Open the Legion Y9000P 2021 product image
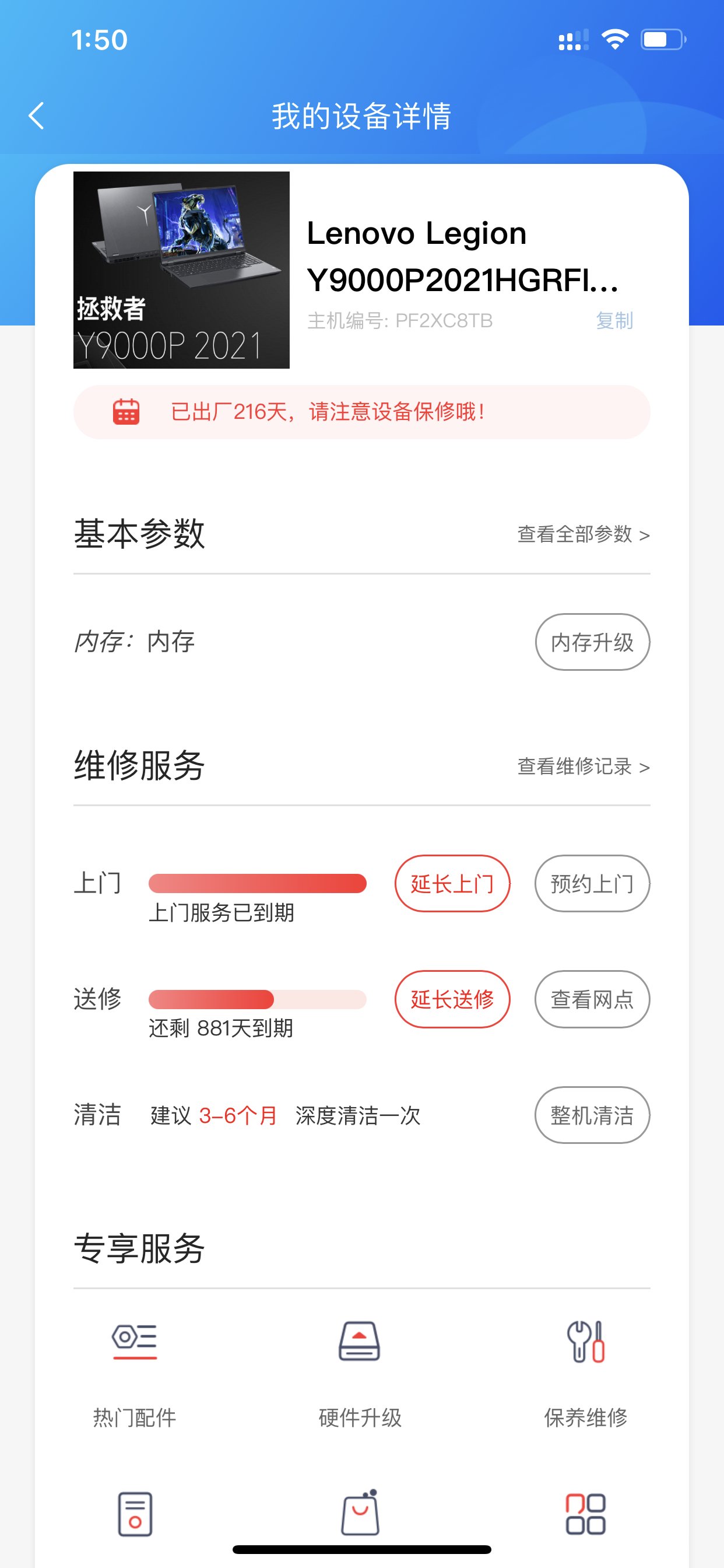The width and height of the screenshot is (724, 1568). click(x=181, y=270)
